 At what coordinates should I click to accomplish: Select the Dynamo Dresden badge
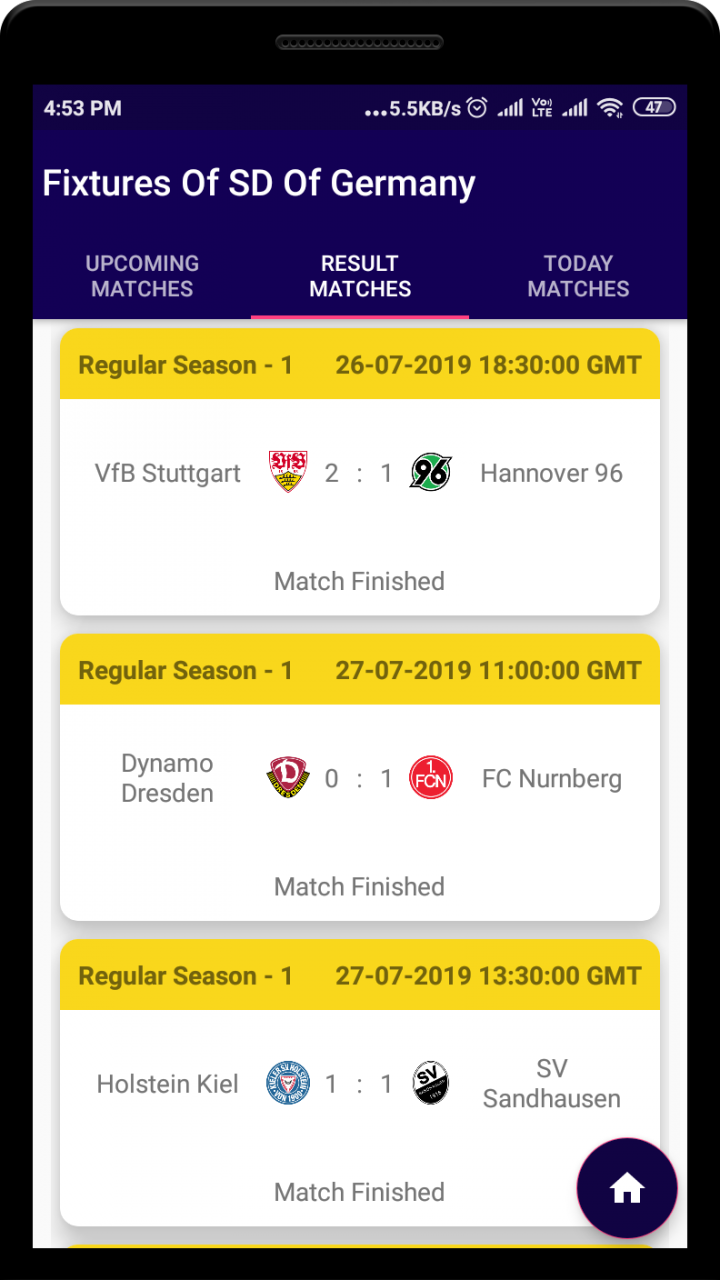(287, 778)
